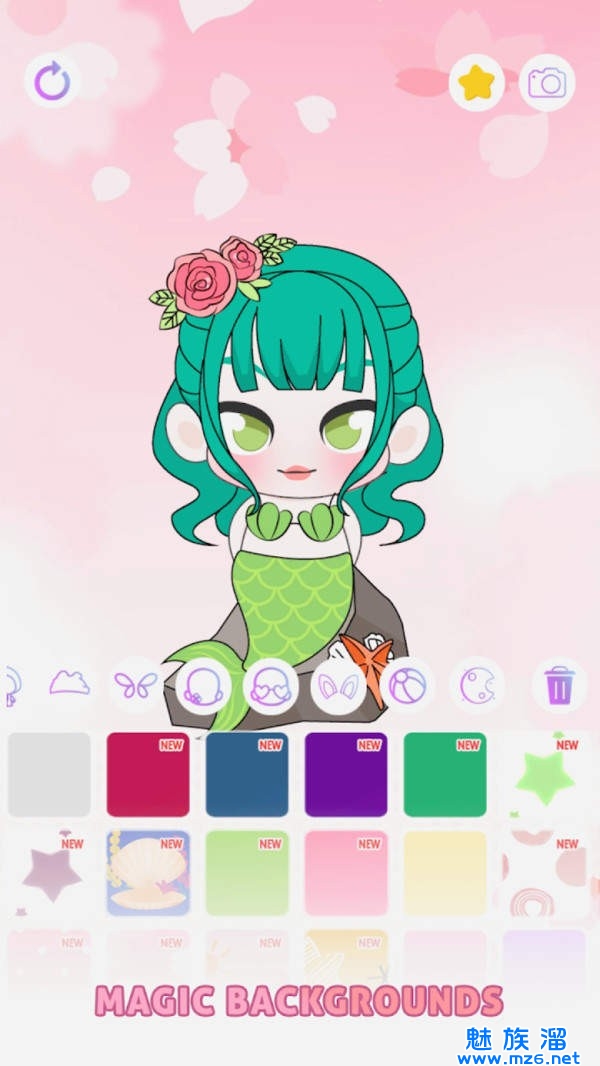
Task: Pick the pale yellow background swatch
Action: tap(445, 872)
